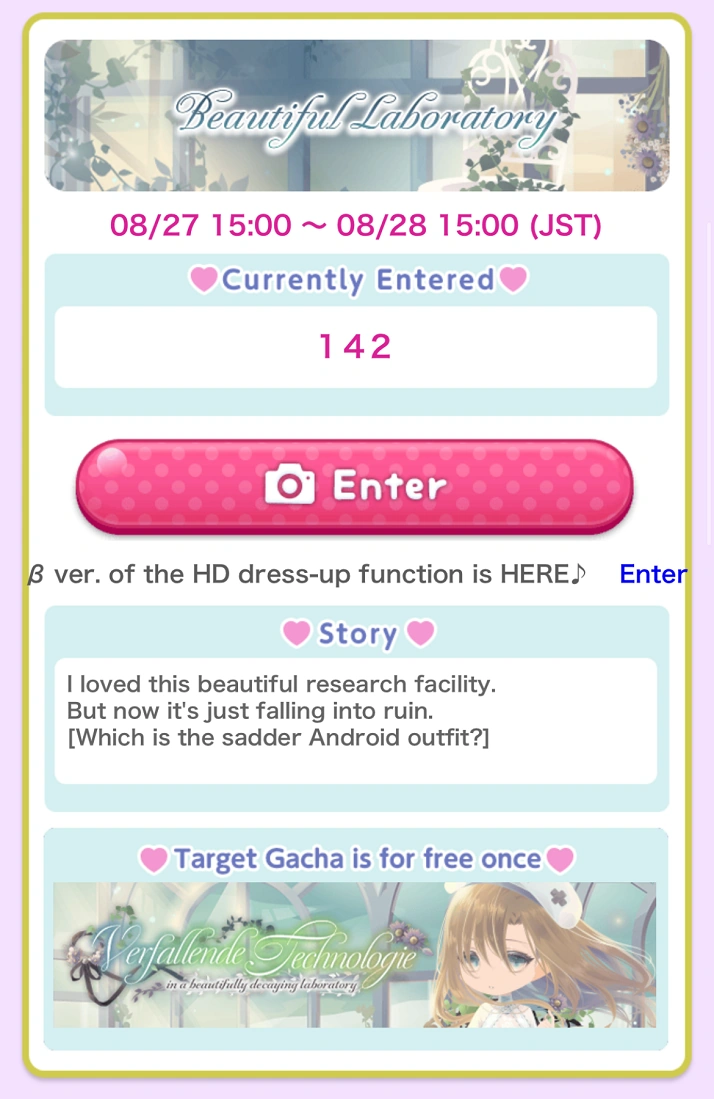Open the Verfallende Technologie gacha banner
714x1099 pixels.
[355, 955]
